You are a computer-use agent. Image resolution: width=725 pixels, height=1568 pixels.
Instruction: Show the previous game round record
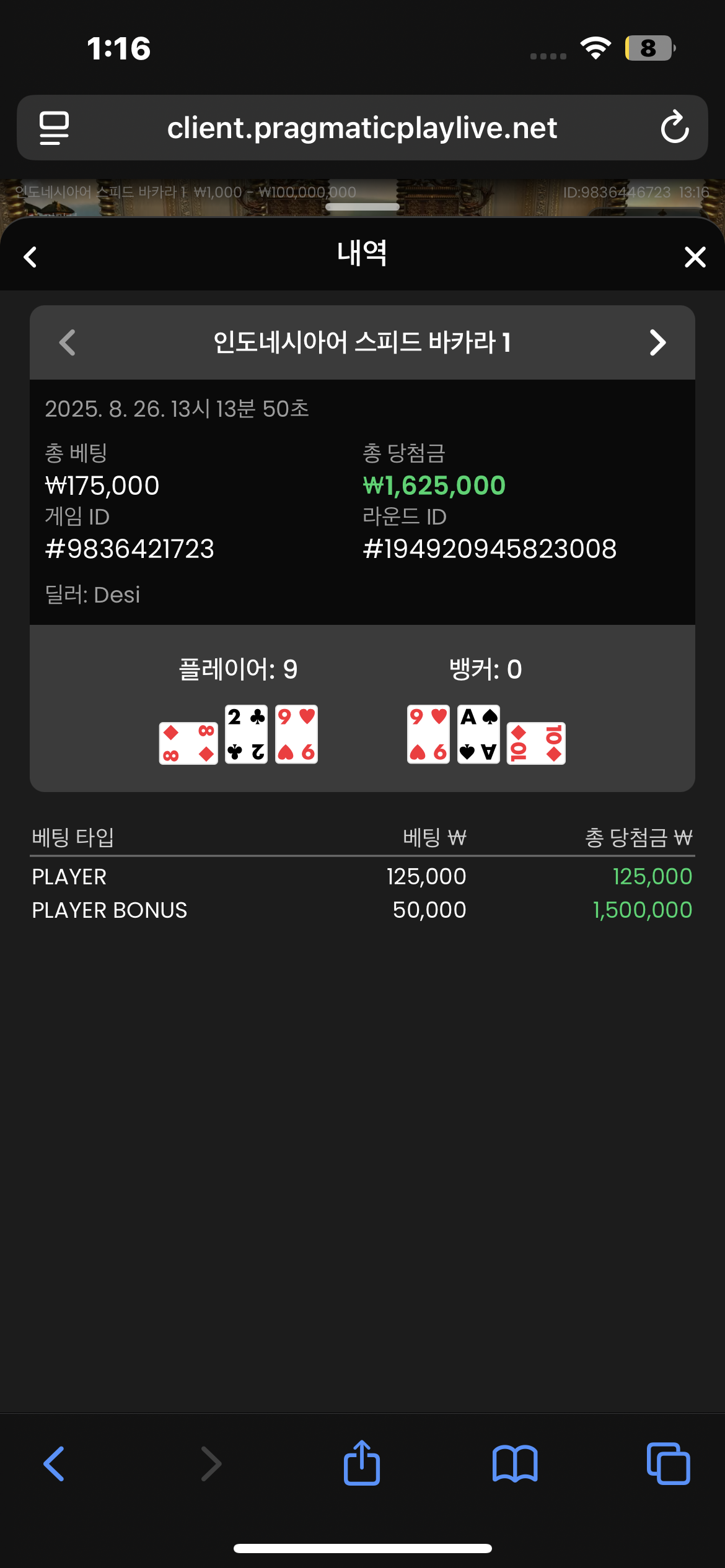[x=68, y=342]
